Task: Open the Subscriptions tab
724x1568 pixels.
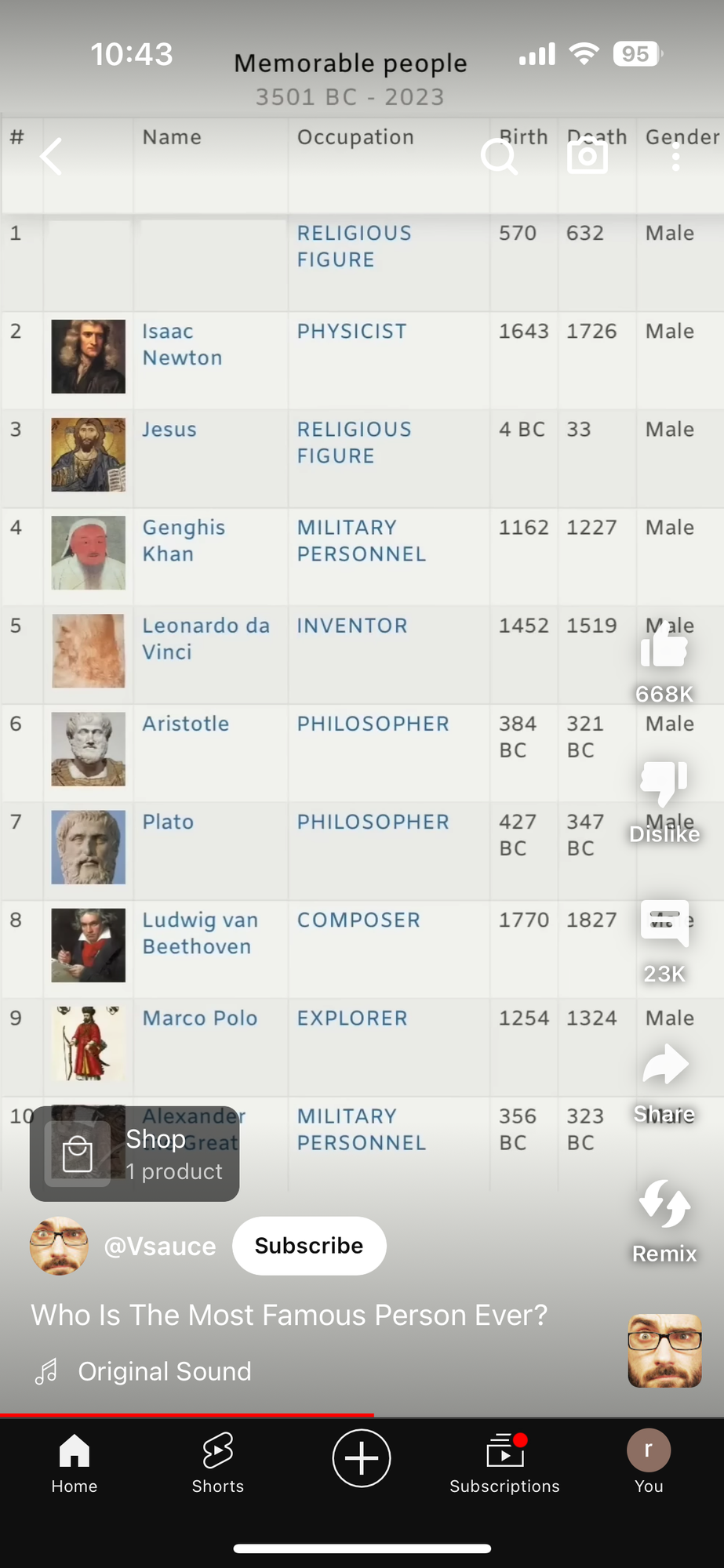Action: pos(504,1463)
